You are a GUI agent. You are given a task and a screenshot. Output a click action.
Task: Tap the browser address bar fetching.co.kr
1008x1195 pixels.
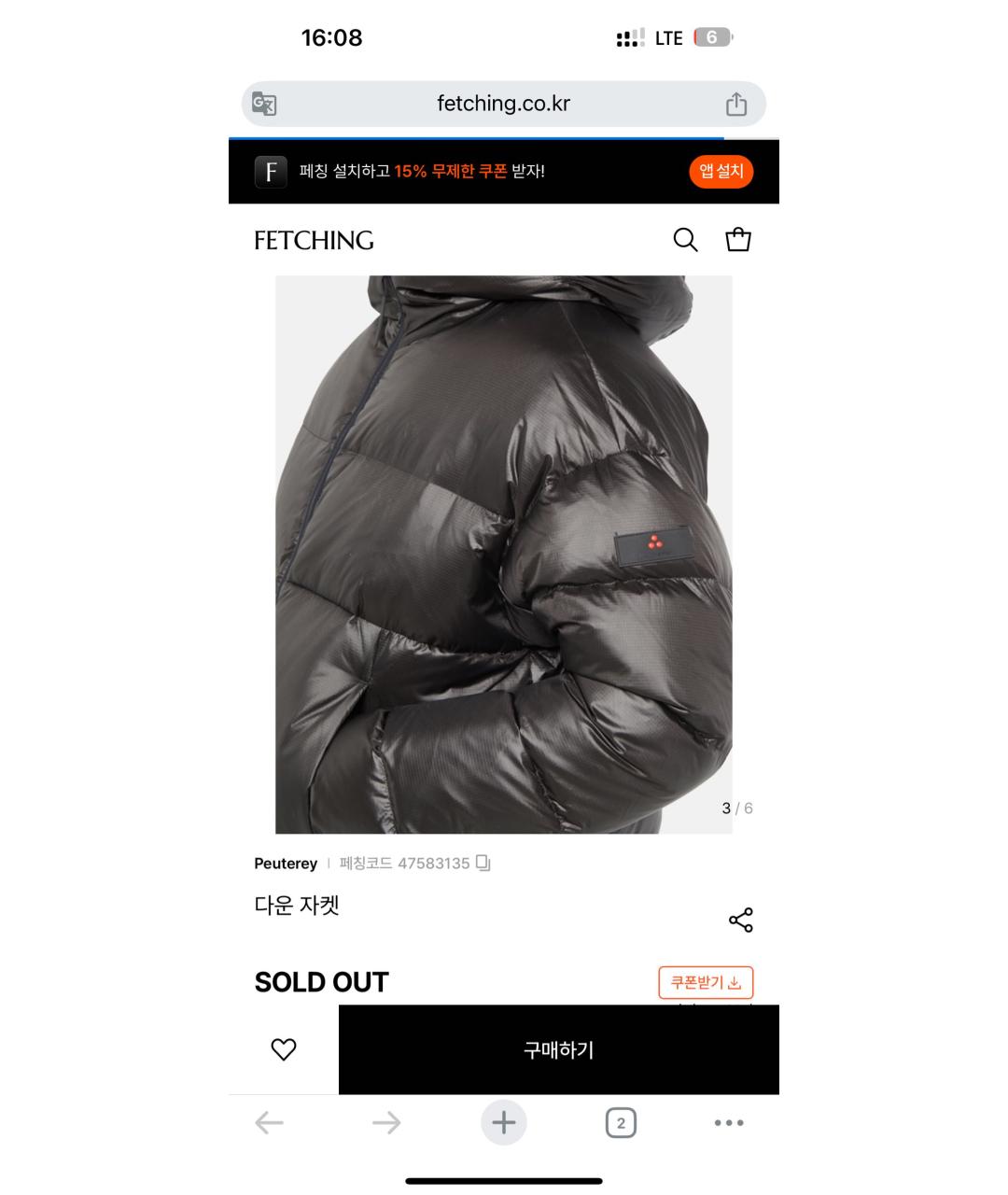(x=503, y=104)
